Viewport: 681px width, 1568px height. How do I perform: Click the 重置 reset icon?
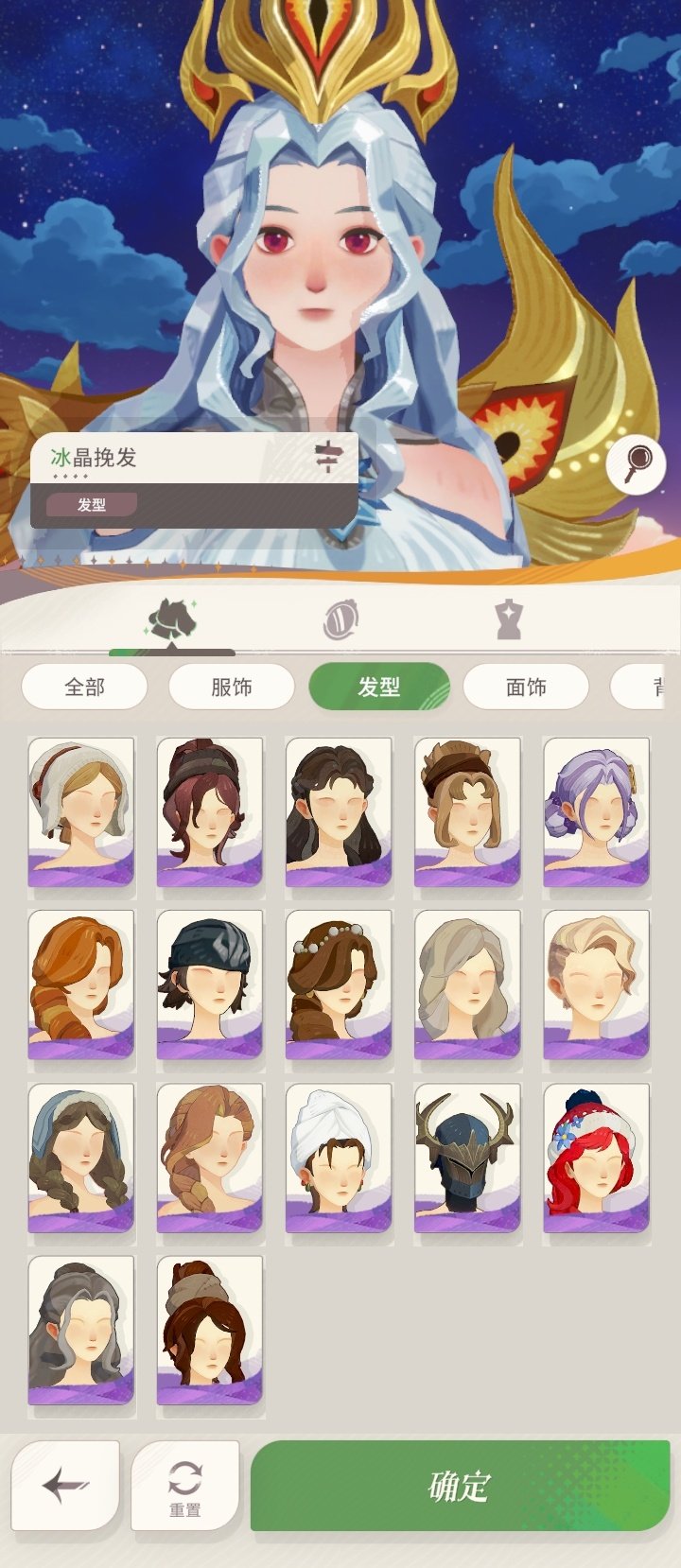pos(183,1481)
